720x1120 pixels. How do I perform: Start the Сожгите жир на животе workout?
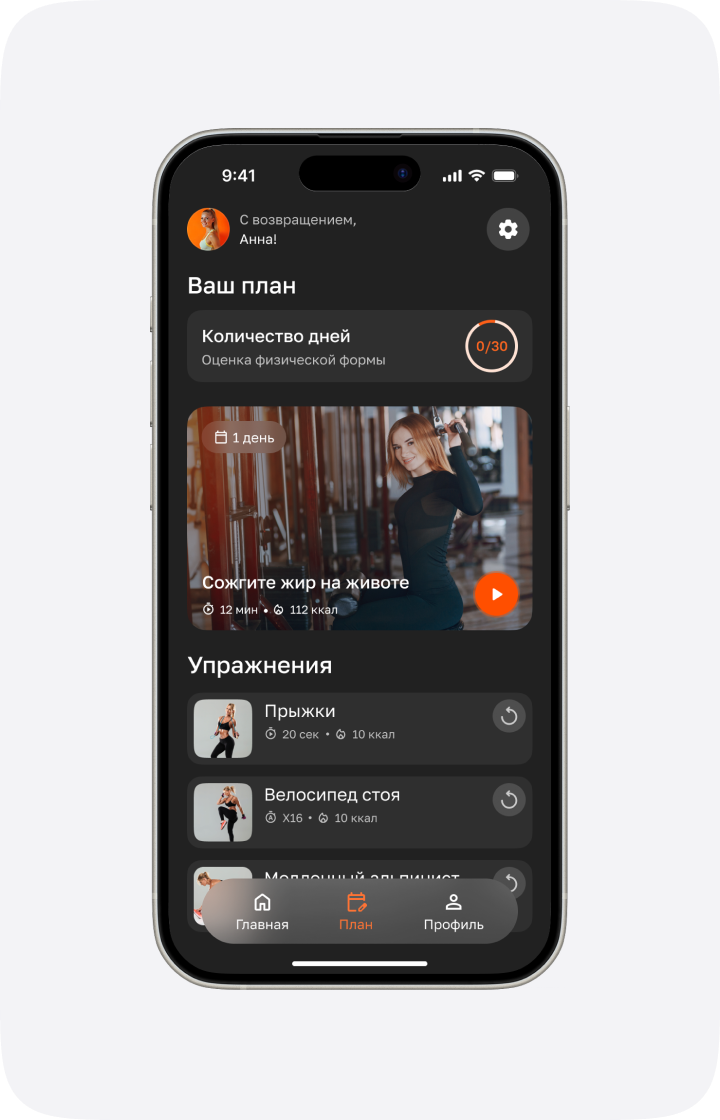(496, 594)
